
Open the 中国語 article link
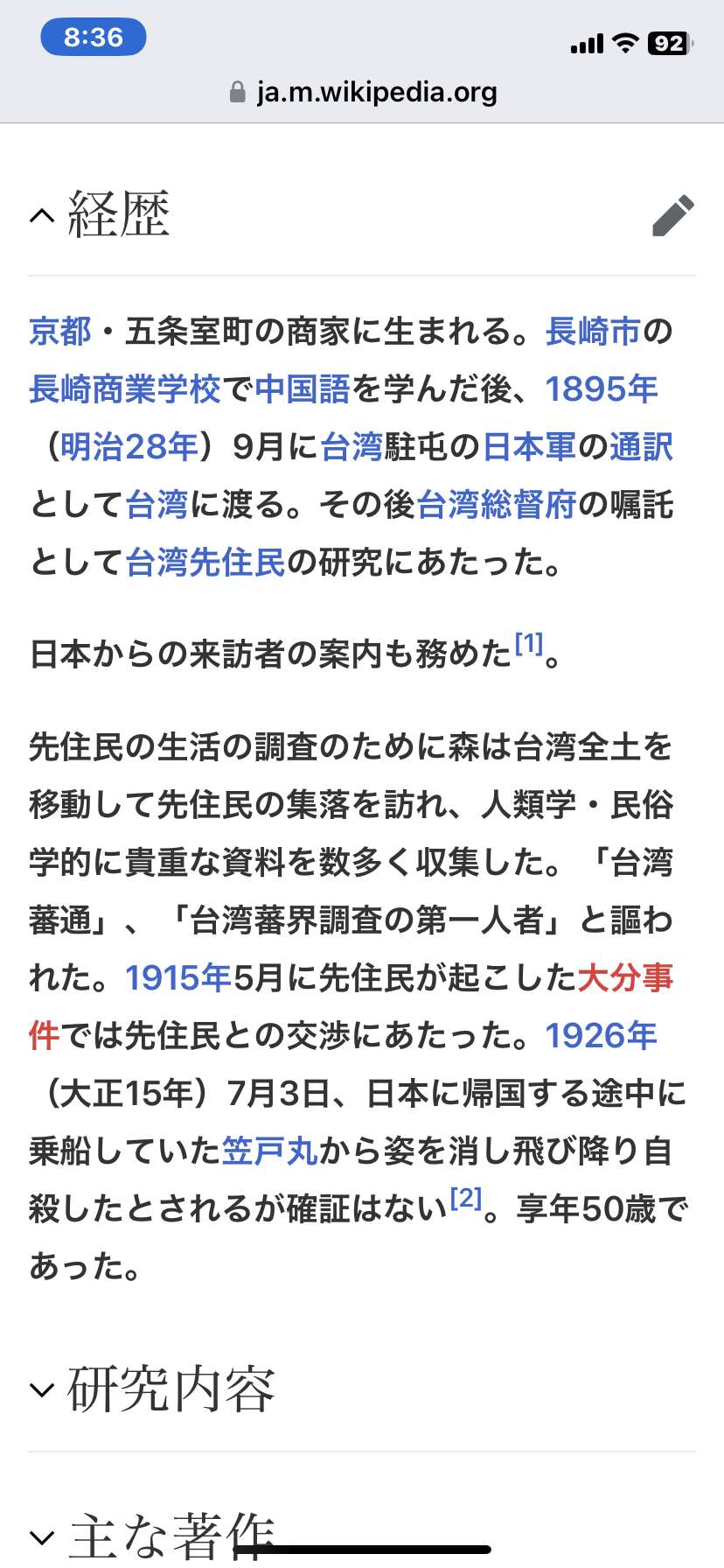[303, 389]
